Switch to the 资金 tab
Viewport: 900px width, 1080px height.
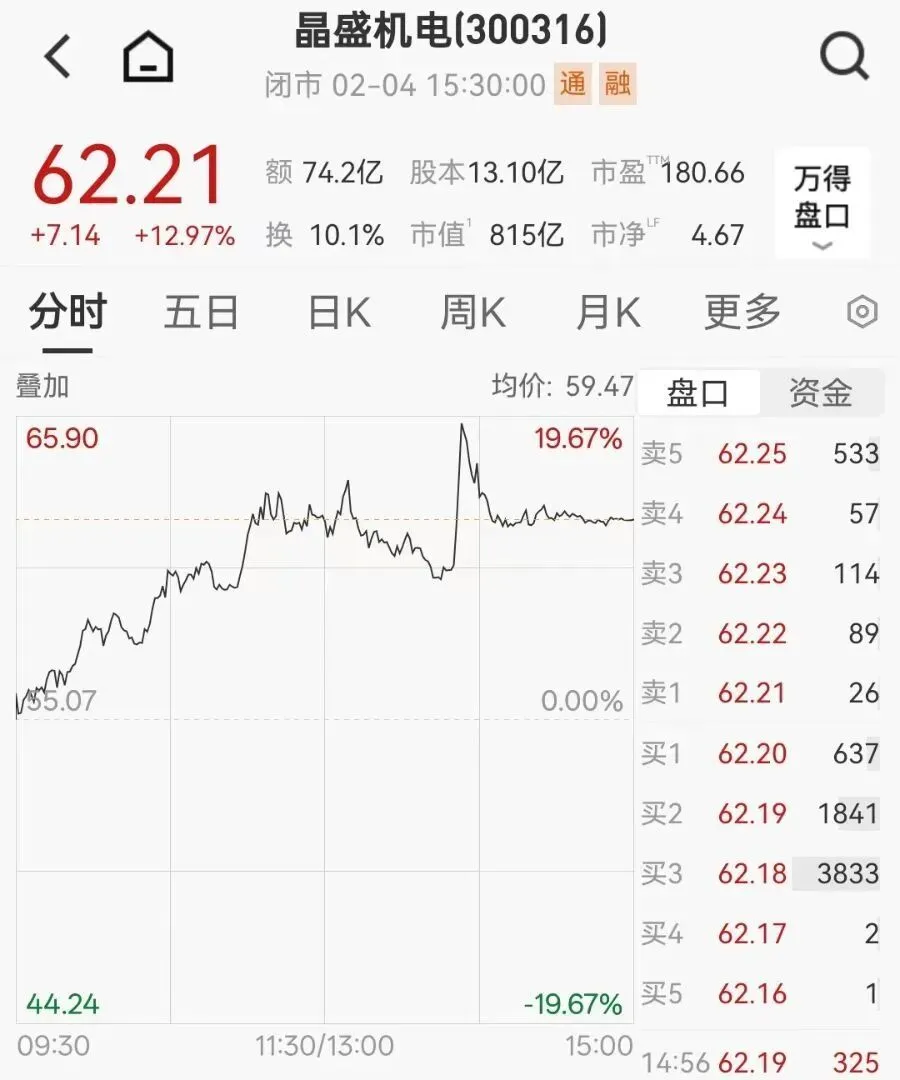[820, 392]
